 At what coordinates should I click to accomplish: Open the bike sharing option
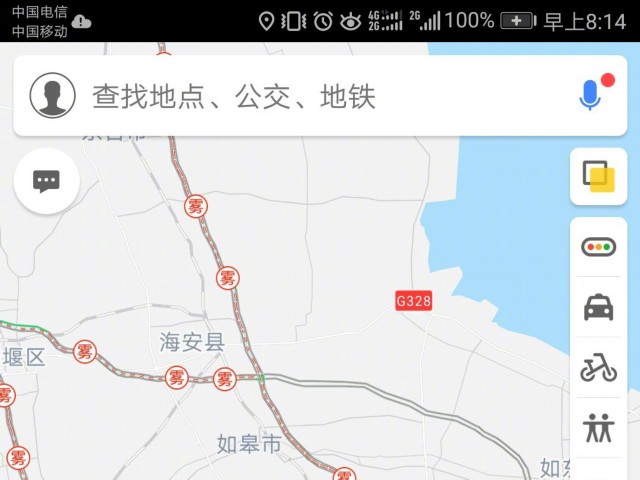598,368
